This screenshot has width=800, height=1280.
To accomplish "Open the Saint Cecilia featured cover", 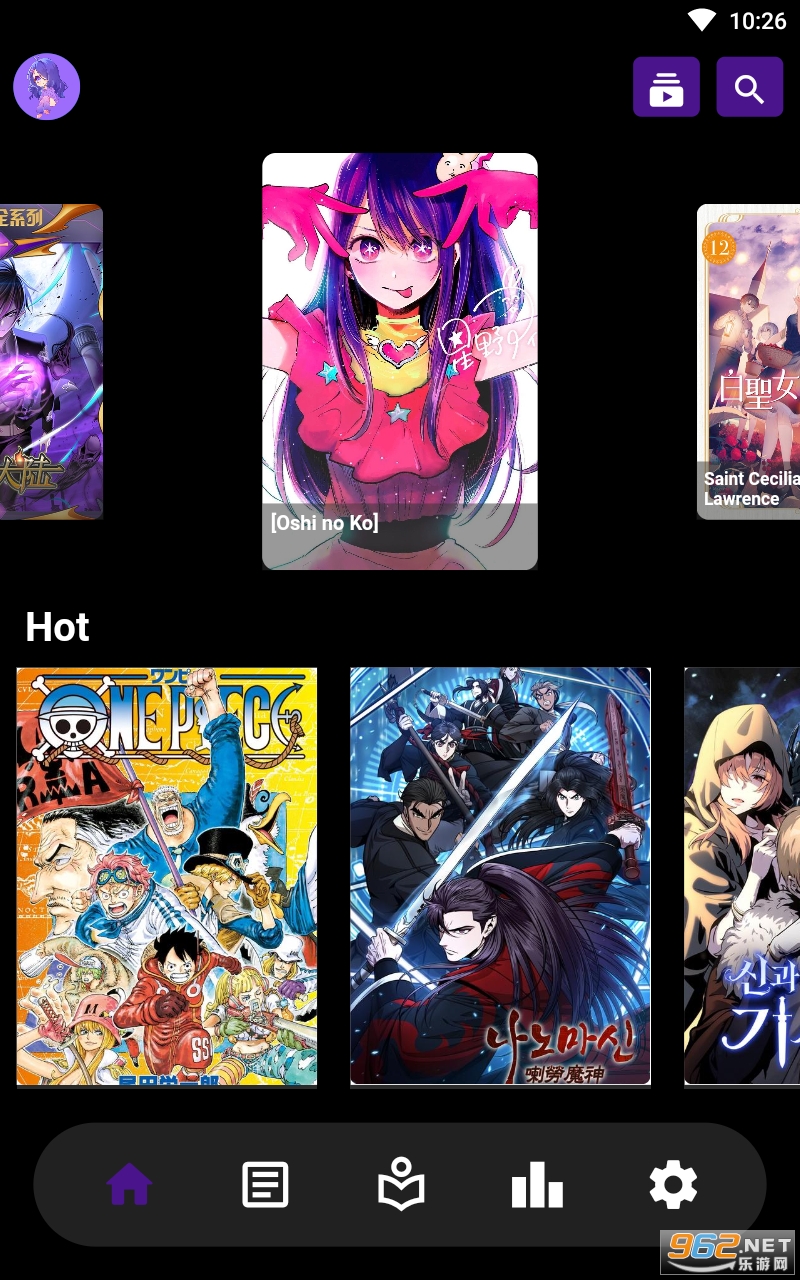I will click(x=748, y=362).
